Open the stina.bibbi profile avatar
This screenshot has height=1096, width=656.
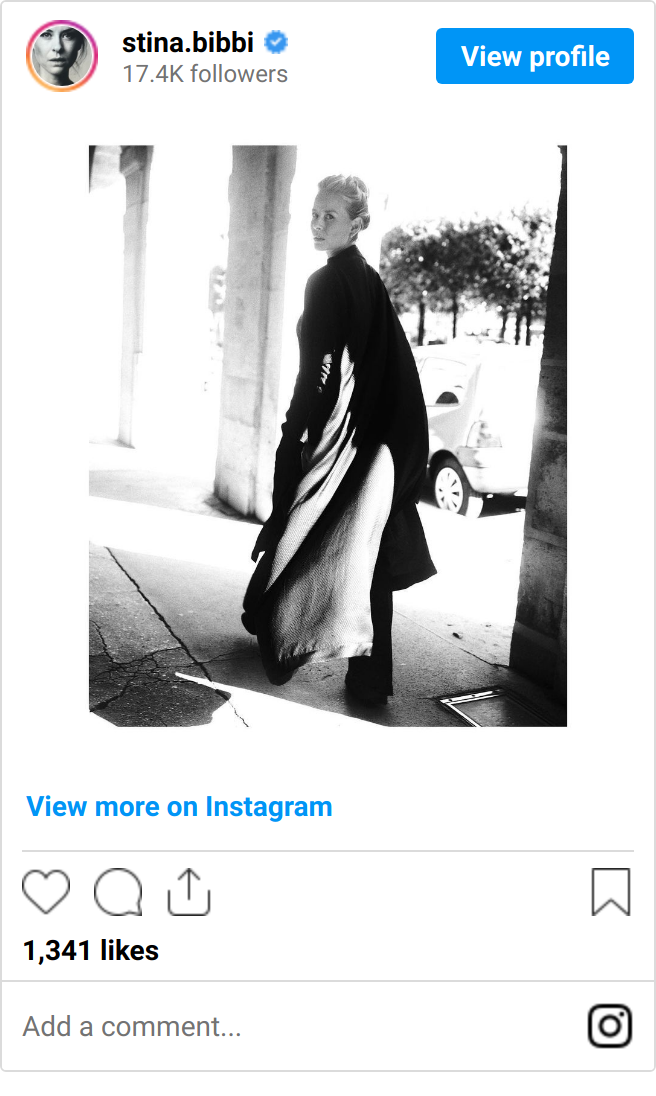61,56
